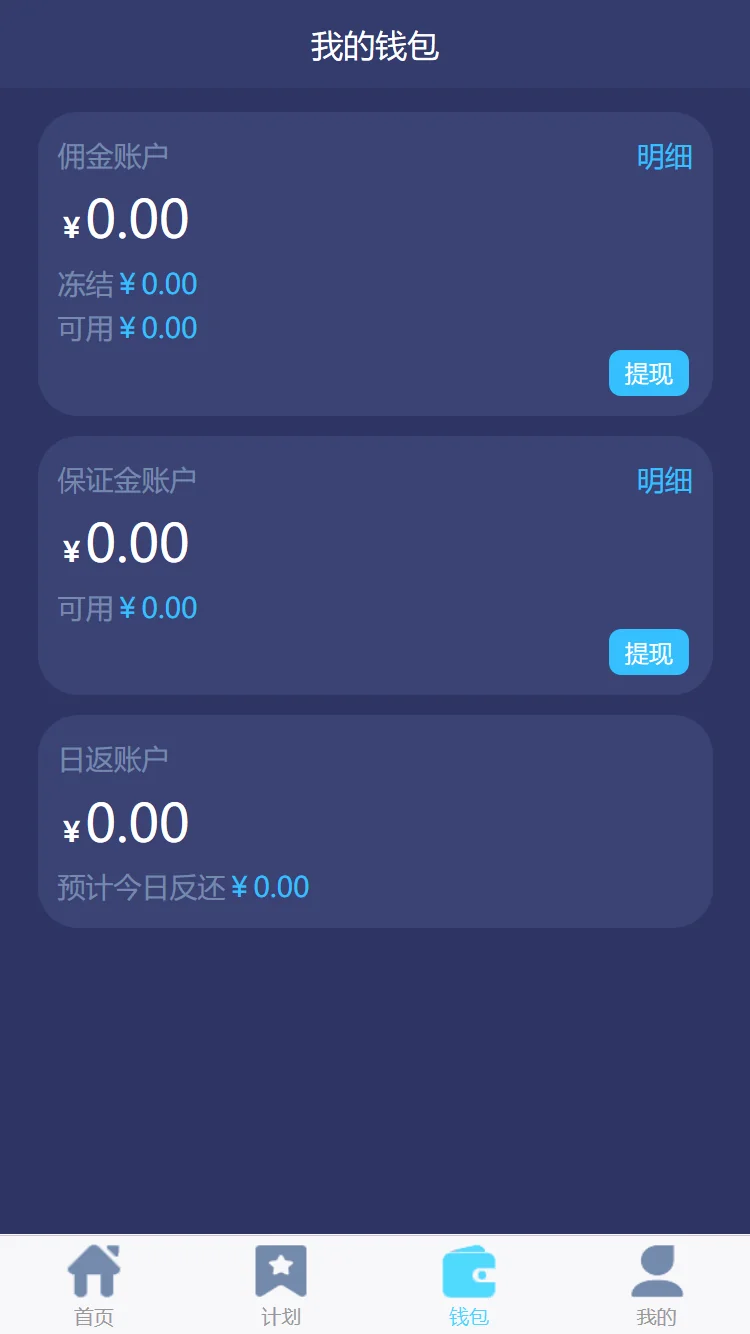Select the 佣金账户 commission account card

click(x=375, y=262)
